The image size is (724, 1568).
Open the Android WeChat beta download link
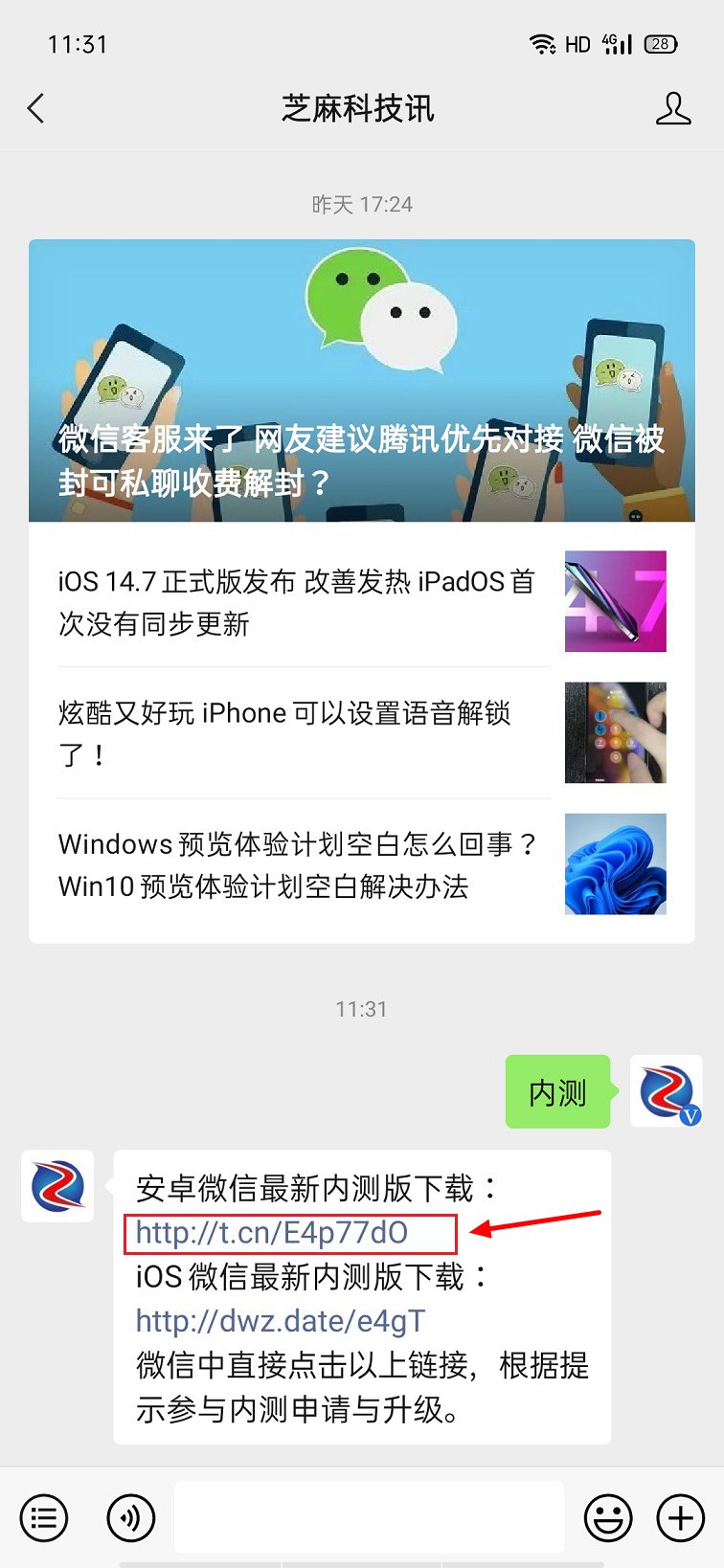pyautogui.click(x=271, y=1233)
